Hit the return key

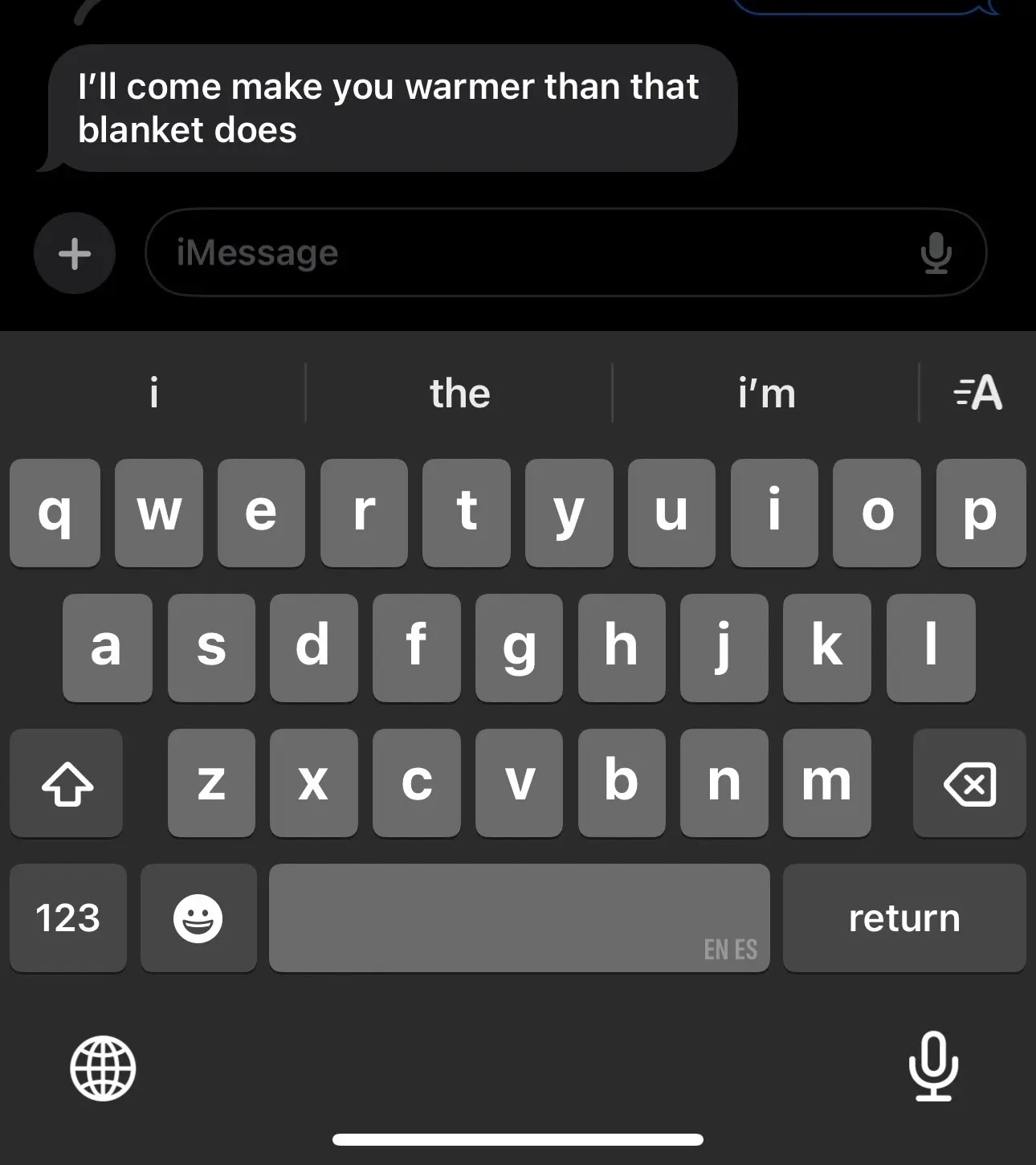click(904, 918)
